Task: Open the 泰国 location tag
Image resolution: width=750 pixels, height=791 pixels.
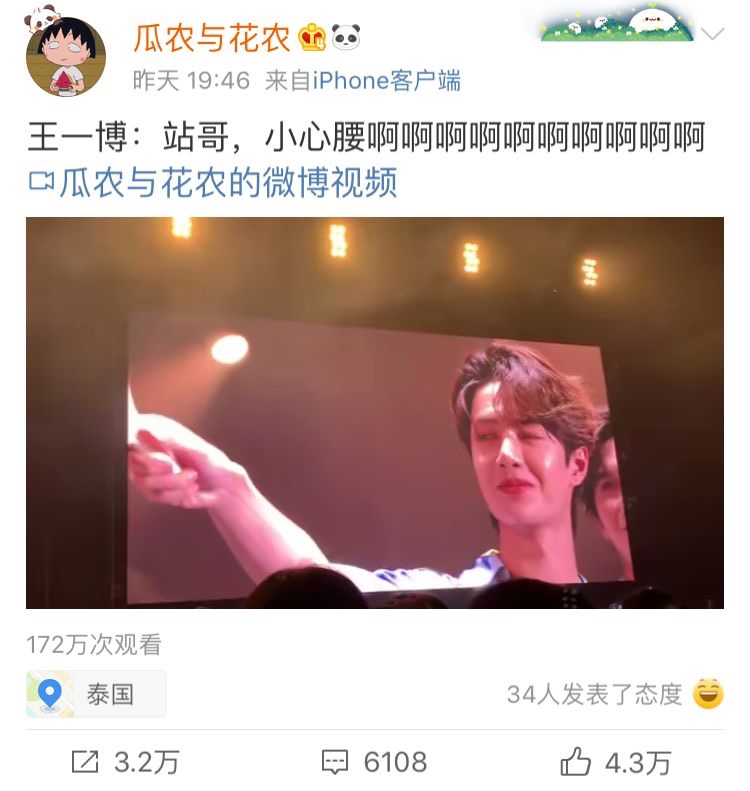Action: coord(96,694)
